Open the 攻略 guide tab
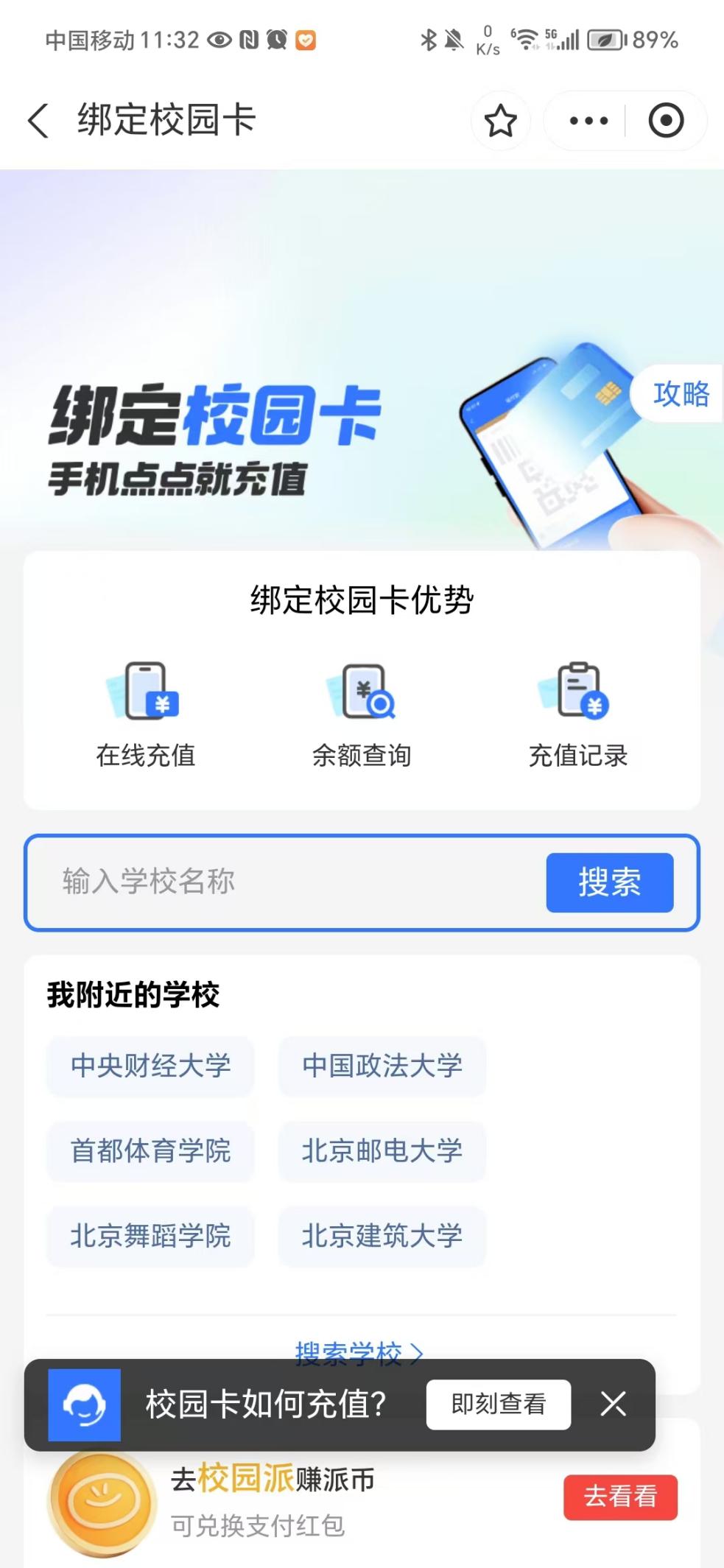This screenshot has height=1568, width=724. [681, 394]
